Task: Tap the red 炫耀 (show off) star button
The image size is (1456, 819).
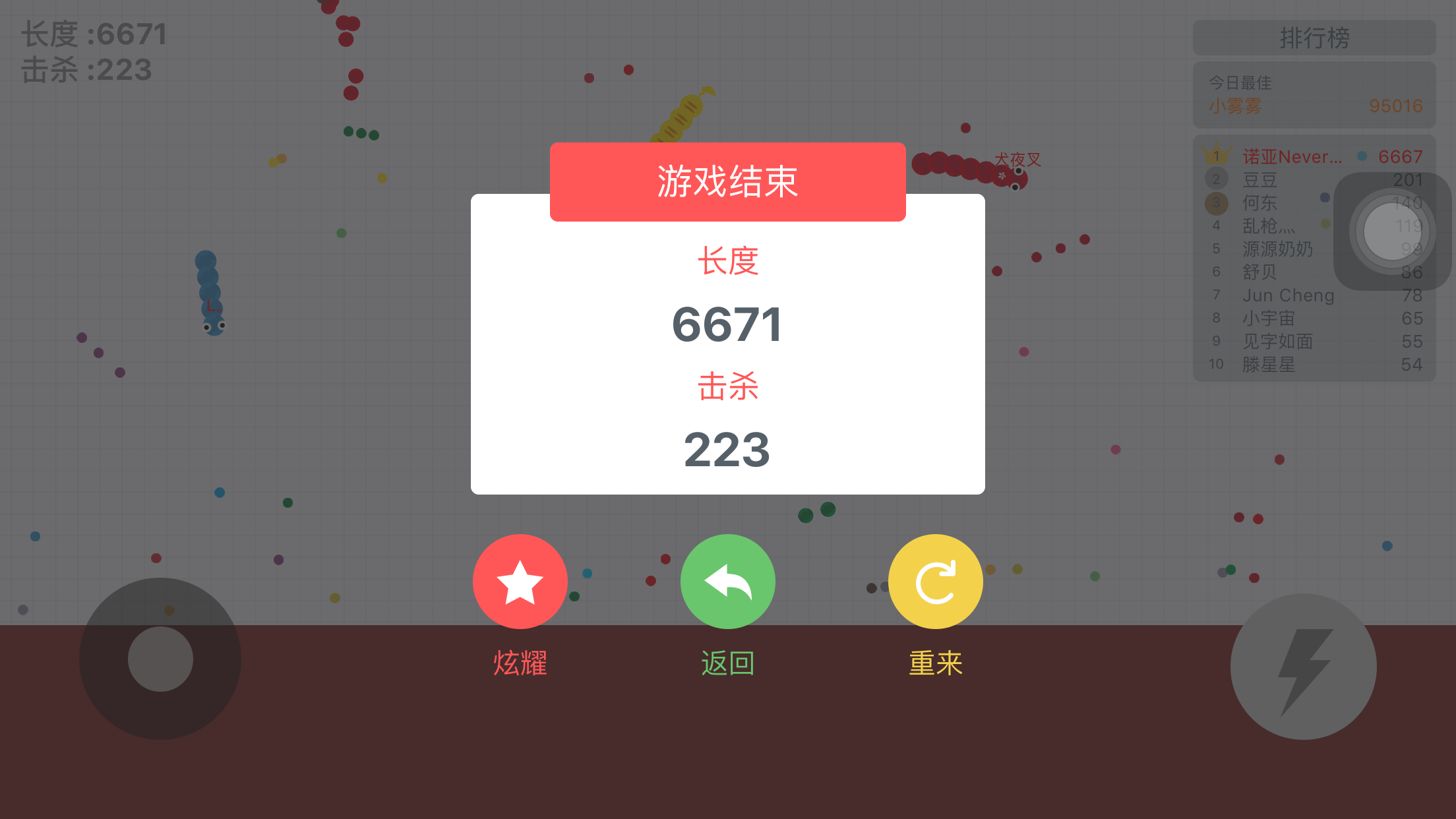Action: pyautogui.click(x=520, y=582)
